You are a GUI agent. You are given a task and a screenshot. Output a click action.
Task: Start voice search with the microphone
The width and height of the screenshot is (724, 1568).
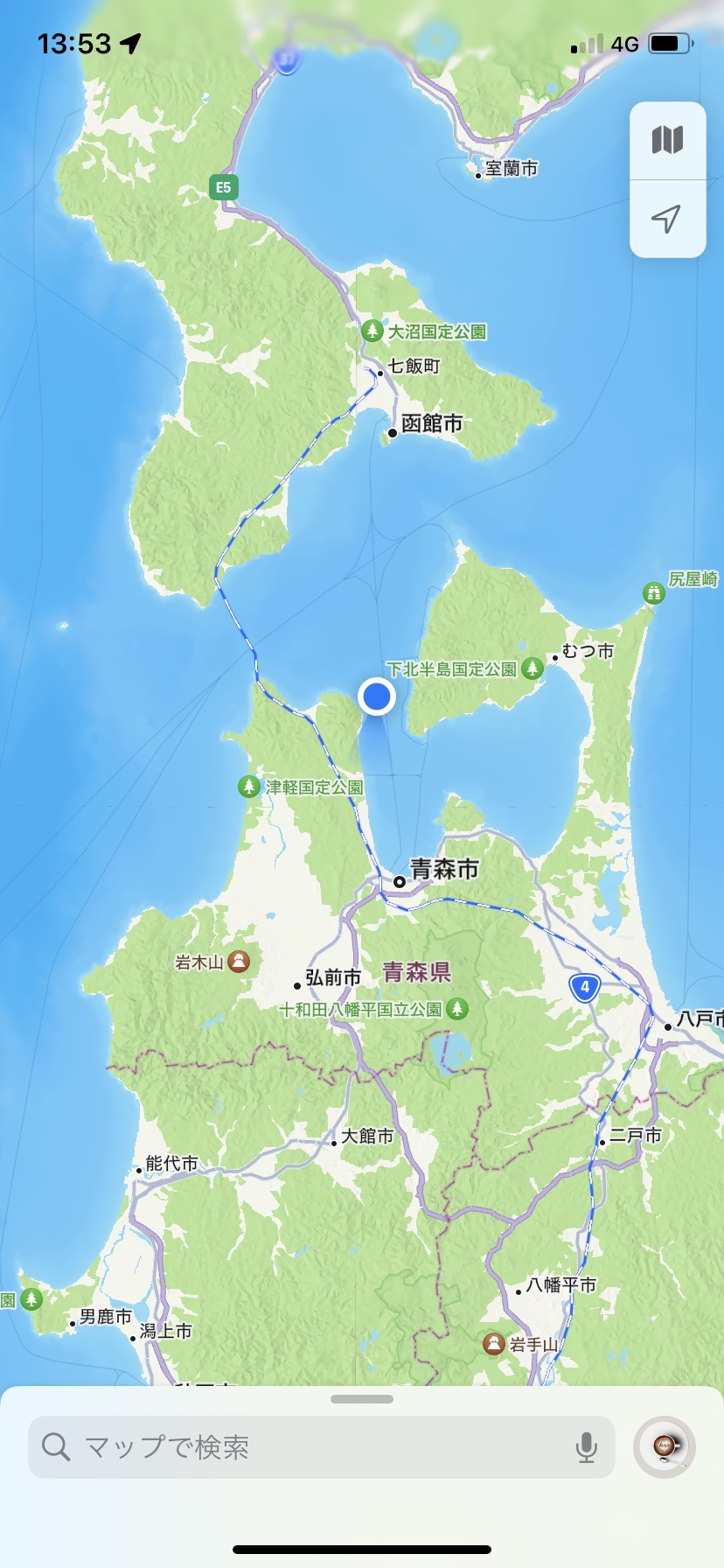pyautogui.click(x=586, y=1448)
